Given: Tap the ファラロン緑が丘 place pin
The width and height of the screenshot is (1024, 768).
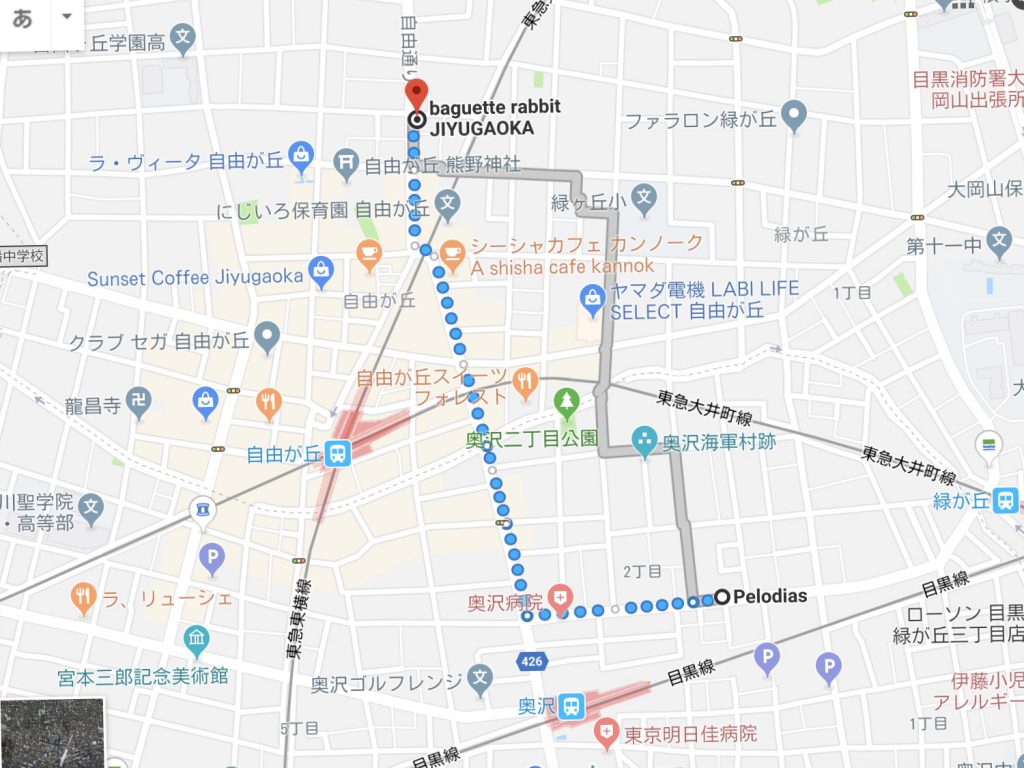Looking at the screenshot, I should pos(793,116).
